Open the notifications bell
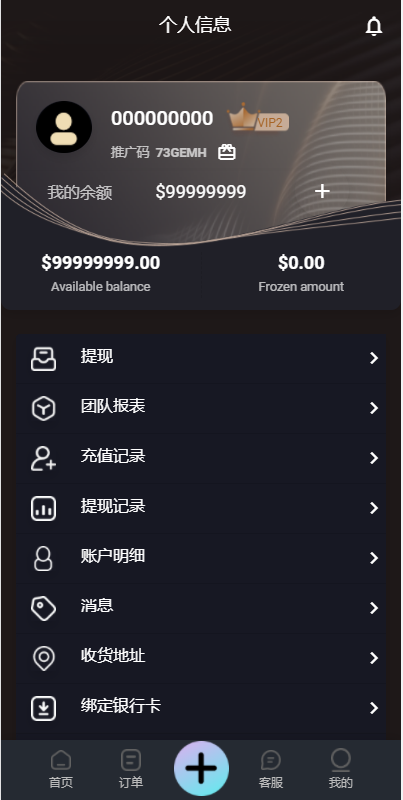Viewport: 403px width, 800px height. [x=373, y=26]
